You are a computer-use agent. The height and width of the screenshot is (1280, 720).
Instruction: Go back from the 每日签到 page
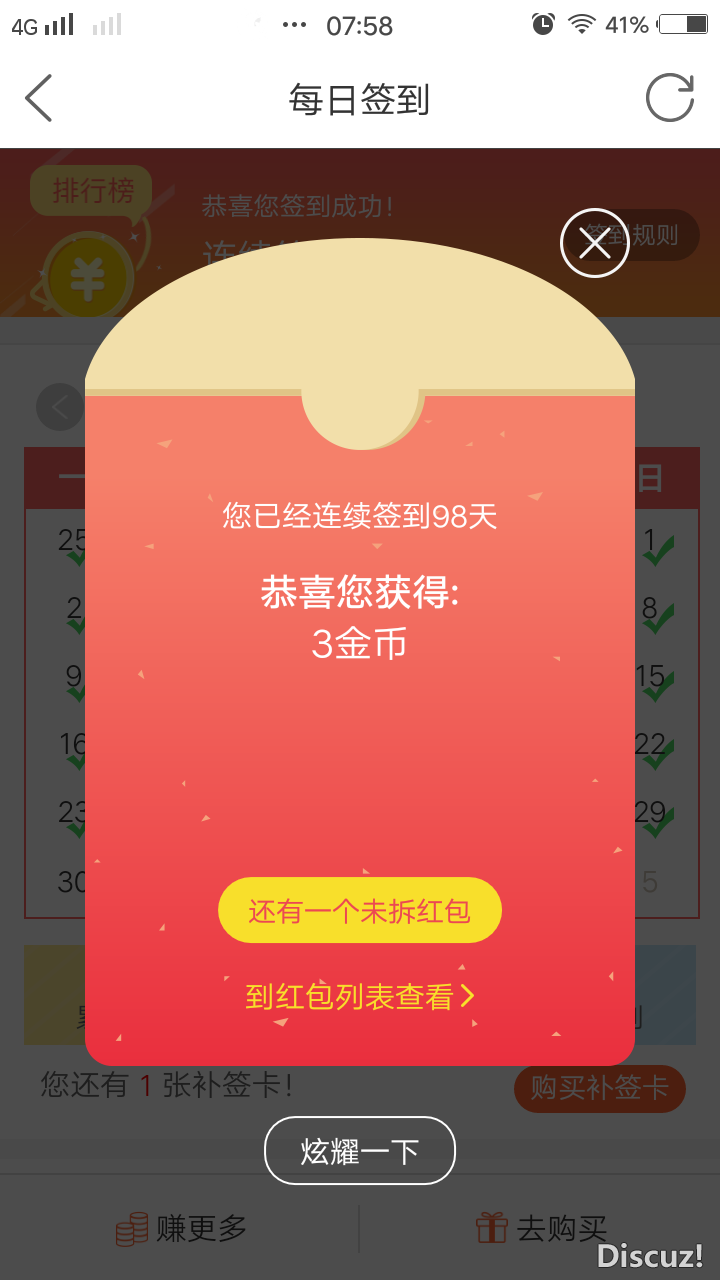click(x=38, y=98)
